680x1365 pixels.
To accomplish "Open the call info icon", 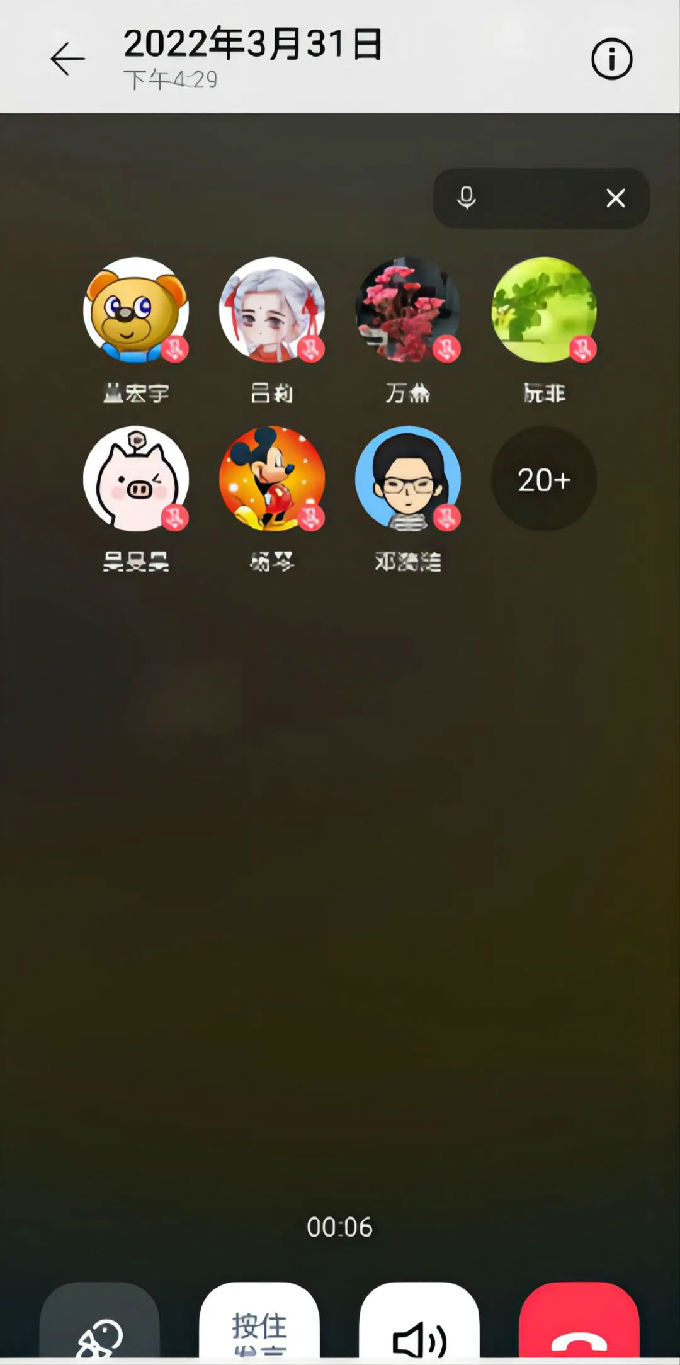I will 612,60.
